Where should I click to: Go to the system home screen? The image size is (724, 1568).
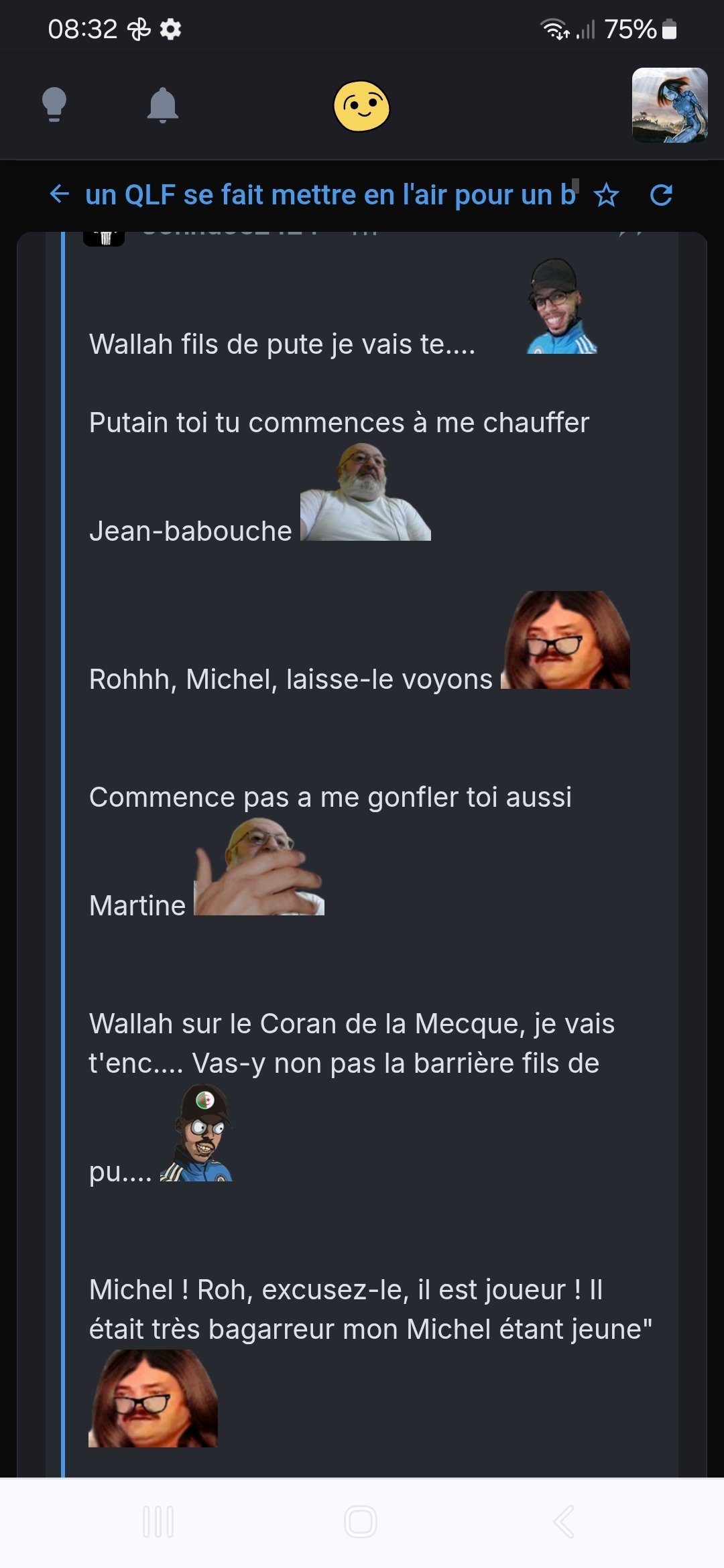(361, 1522)
